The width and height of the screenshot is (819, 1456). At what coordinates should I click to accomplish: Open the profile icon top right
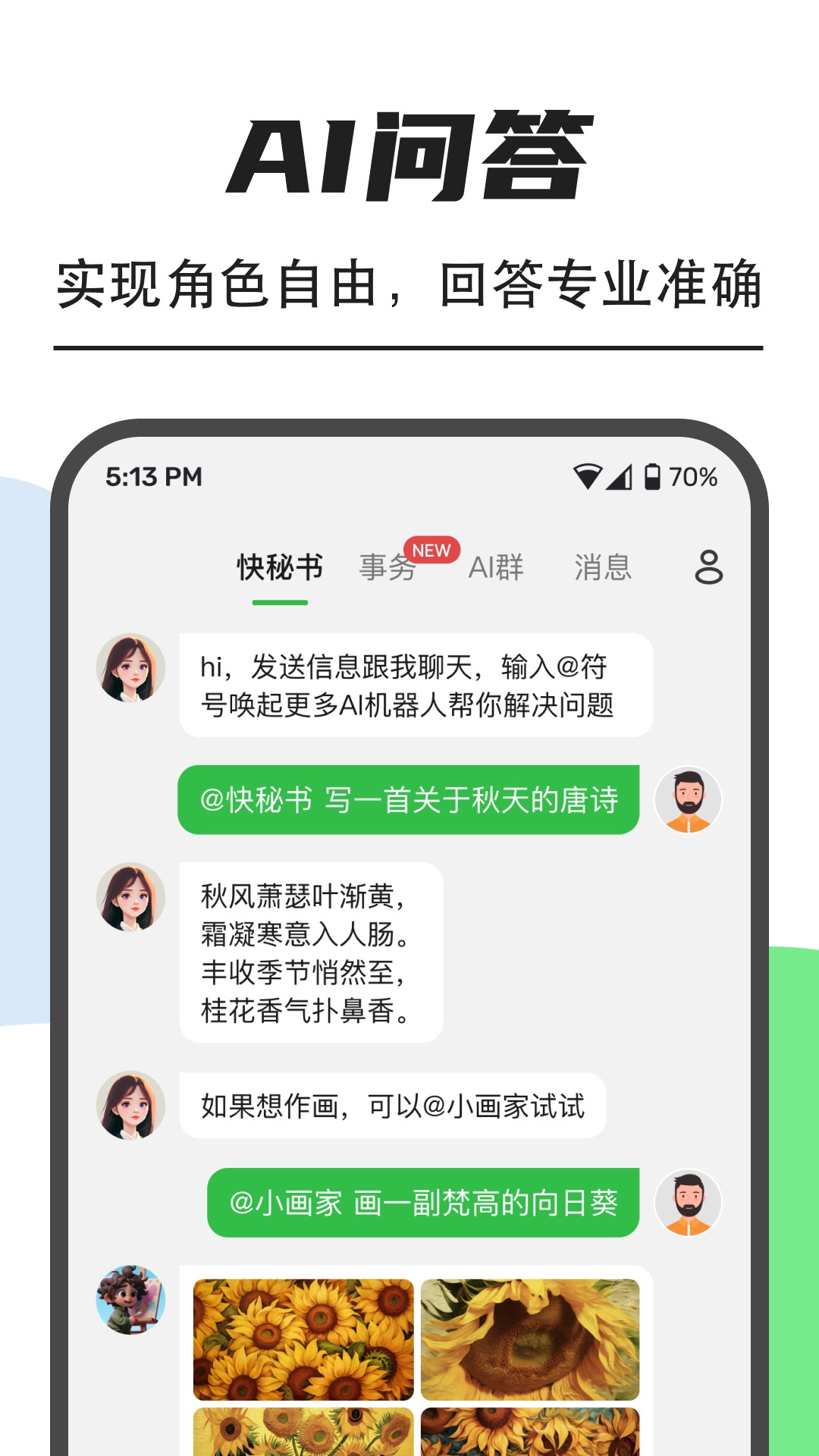708,568
